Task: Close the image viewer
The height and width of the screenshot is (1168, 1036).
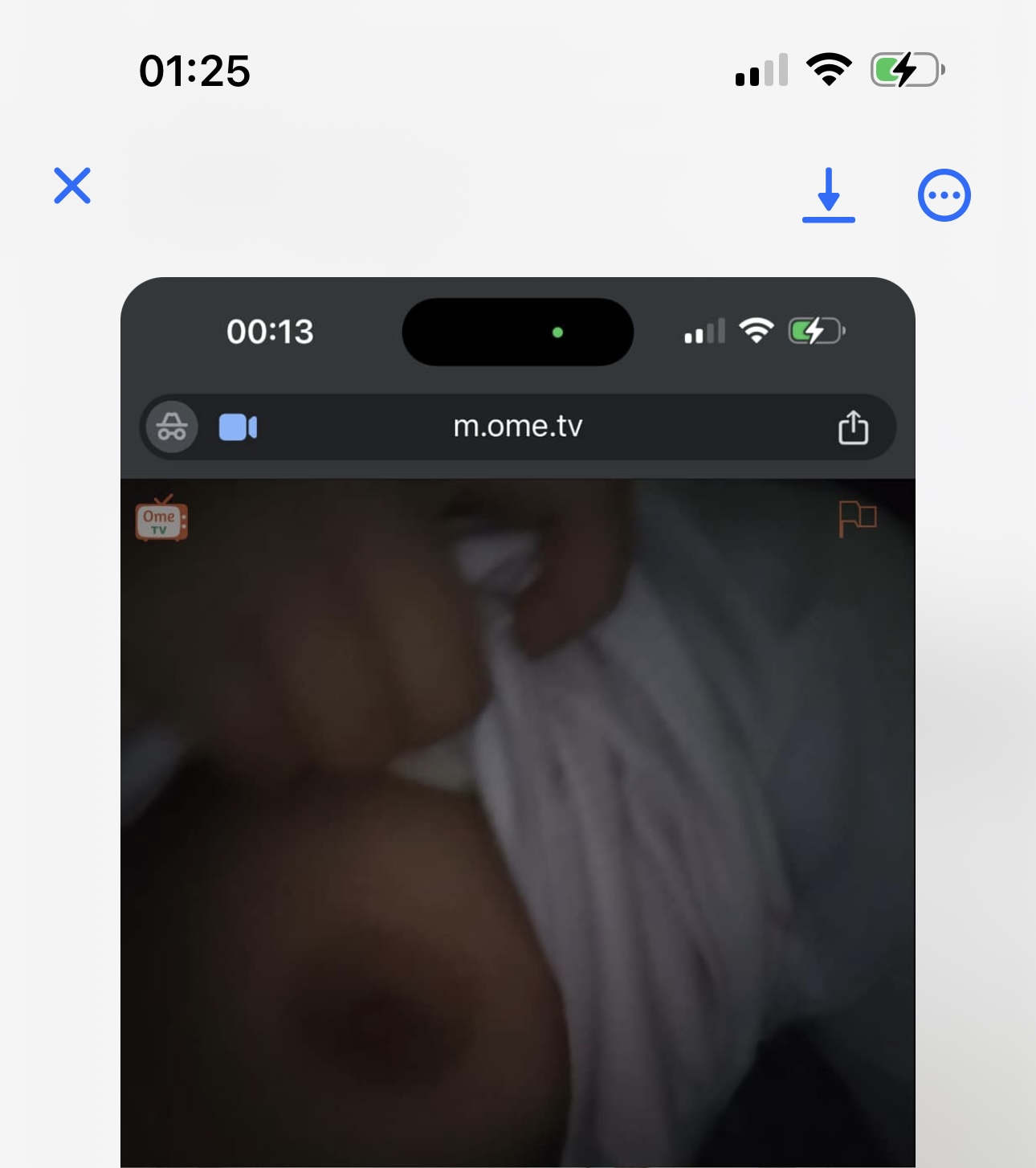Action: tap(72, 186)
